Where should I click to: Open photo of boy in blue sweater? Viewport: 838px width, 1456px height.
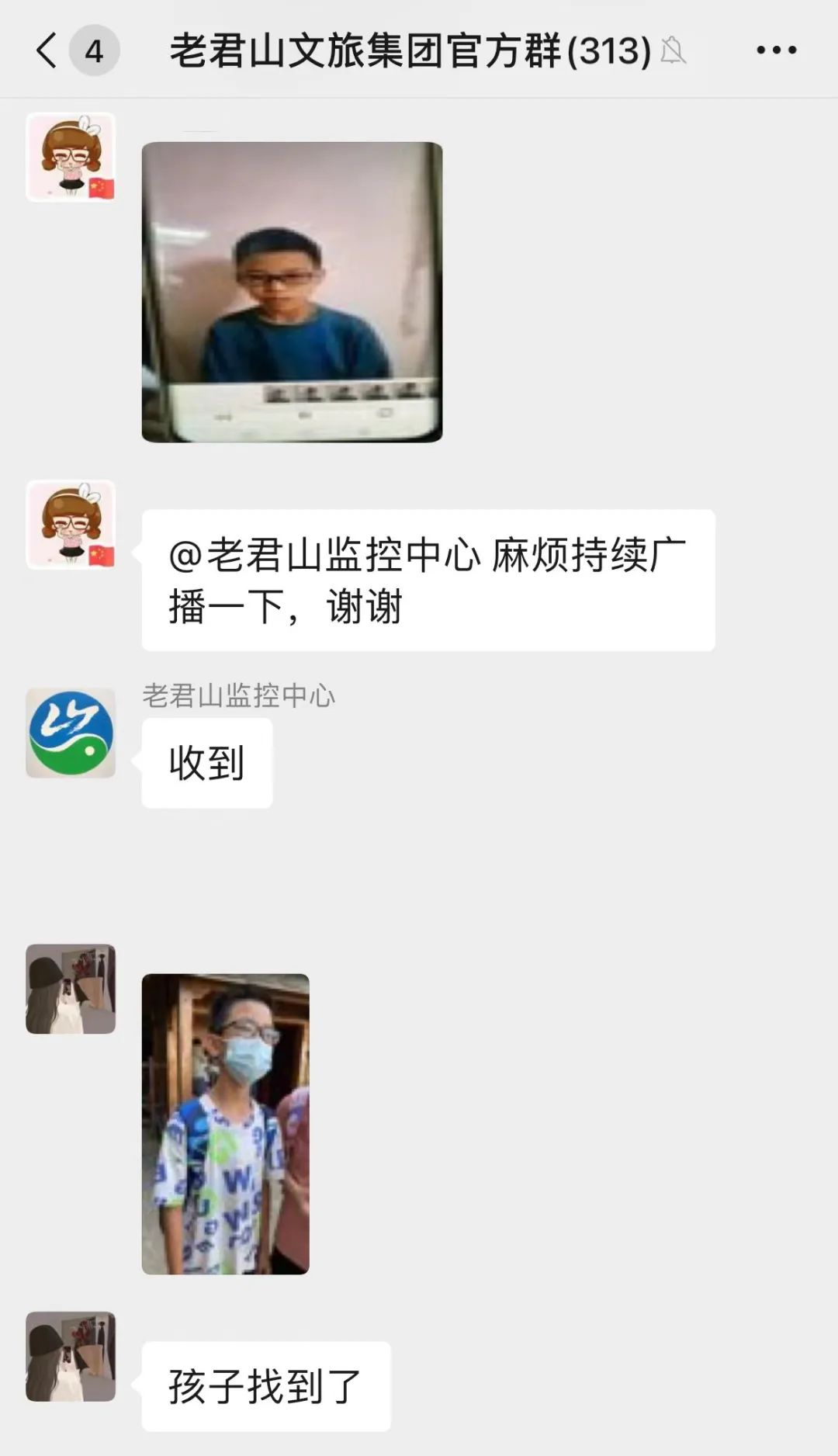click(292, 292)
